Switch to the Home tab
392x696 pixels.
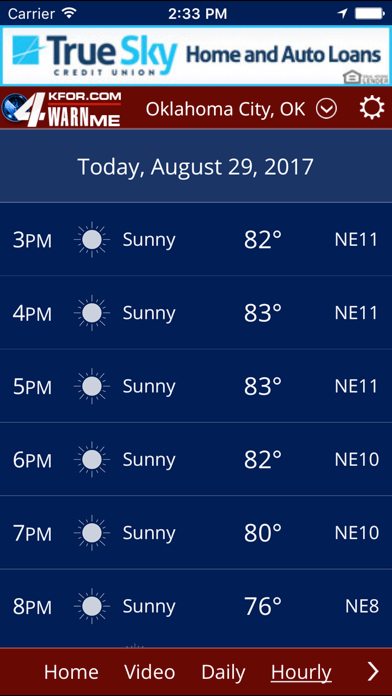pos(71,672)
